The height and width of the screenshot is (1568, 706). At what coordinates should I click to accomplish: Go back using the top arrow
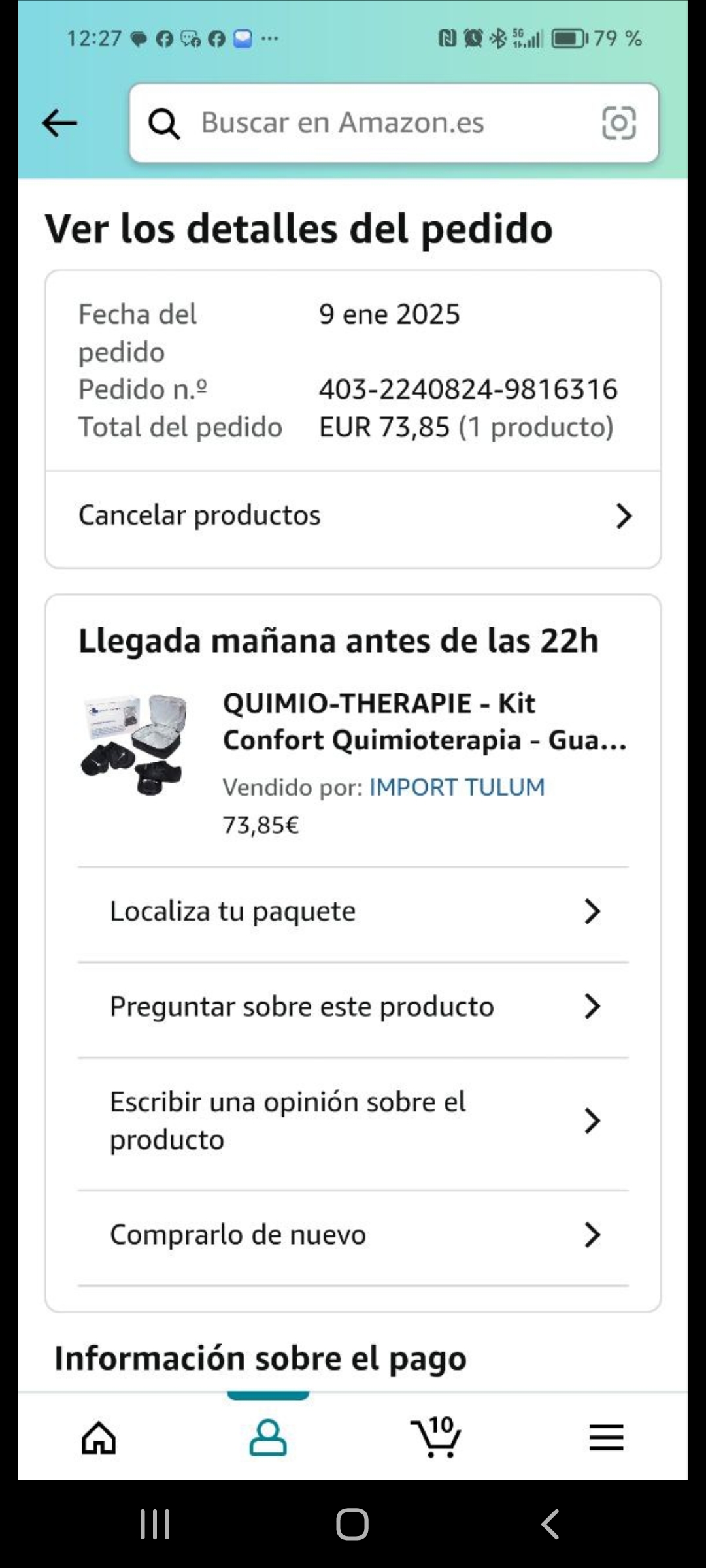tap(59, 123)
